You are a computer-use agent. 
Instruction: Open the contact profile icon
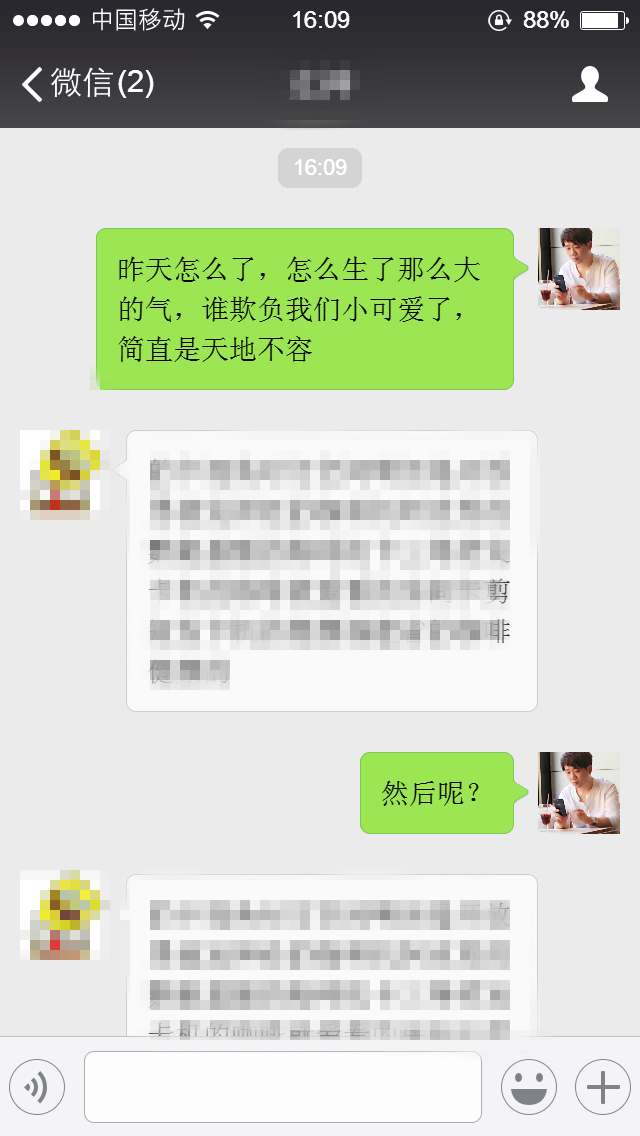click(x=590, y=84)
